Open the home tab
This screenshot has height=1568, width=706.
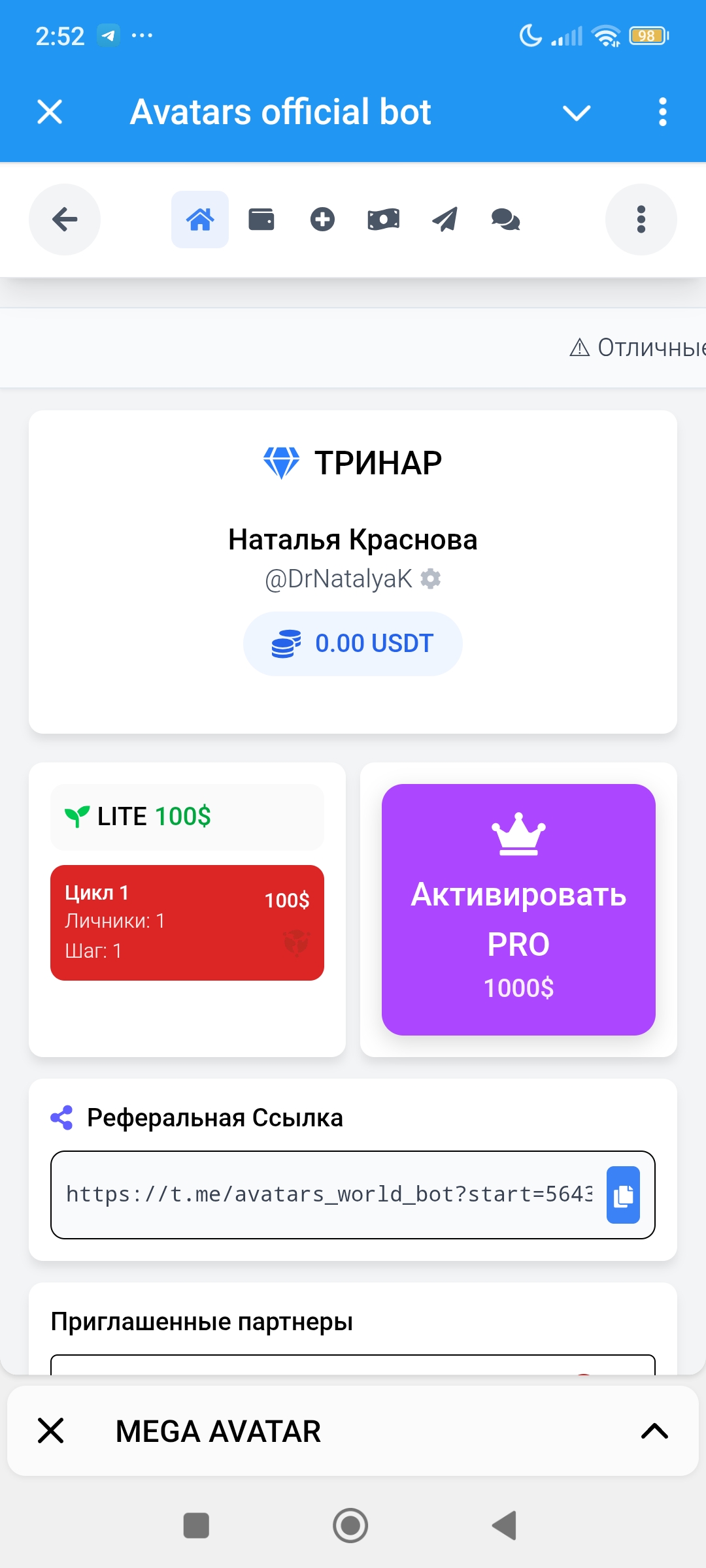200,220
